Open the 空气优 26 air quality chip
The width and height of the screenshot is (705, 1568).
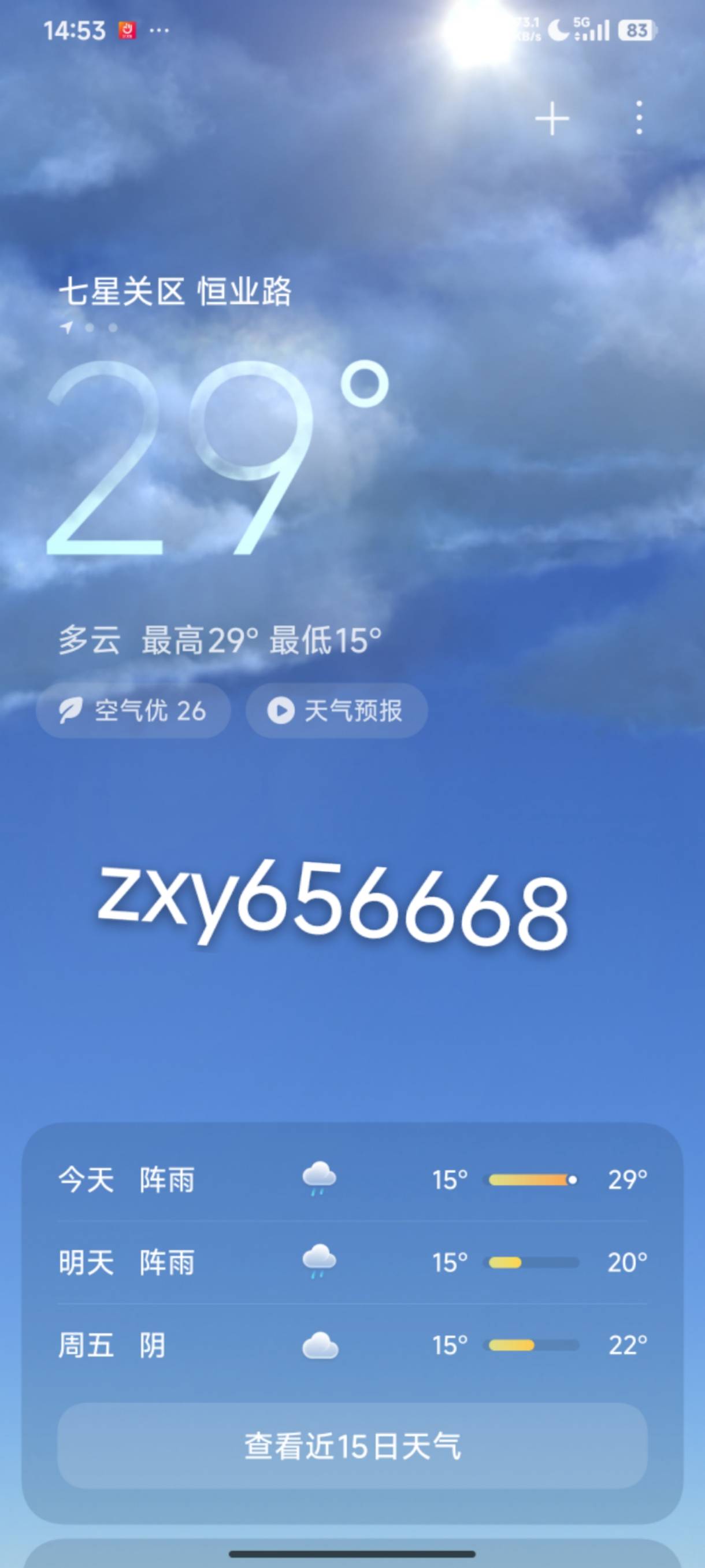click(133, 710)
